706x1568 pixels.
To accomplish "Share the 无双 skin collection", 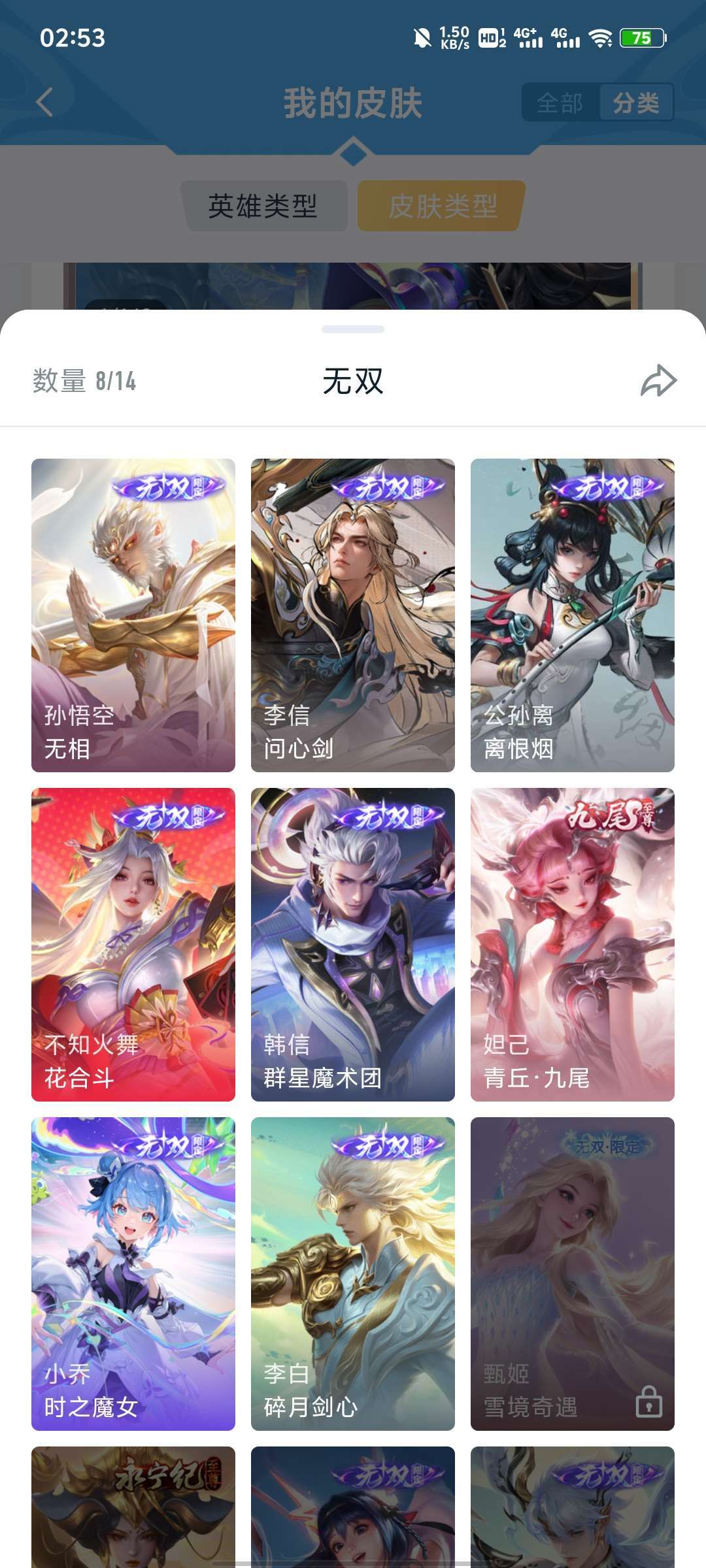I will click(658, 381).
